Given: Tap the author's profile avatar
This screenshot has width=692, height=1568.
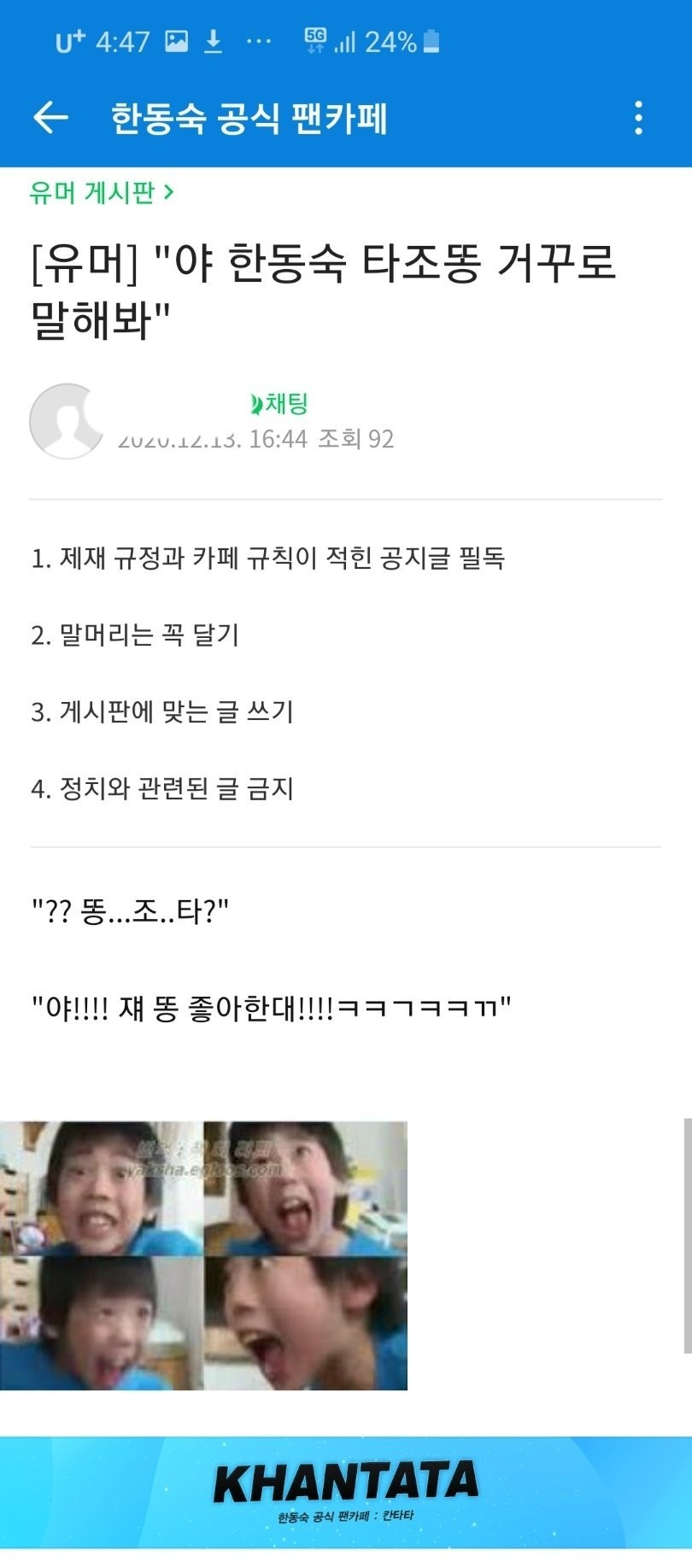Looking at the screenshot, I should [66, 421].
